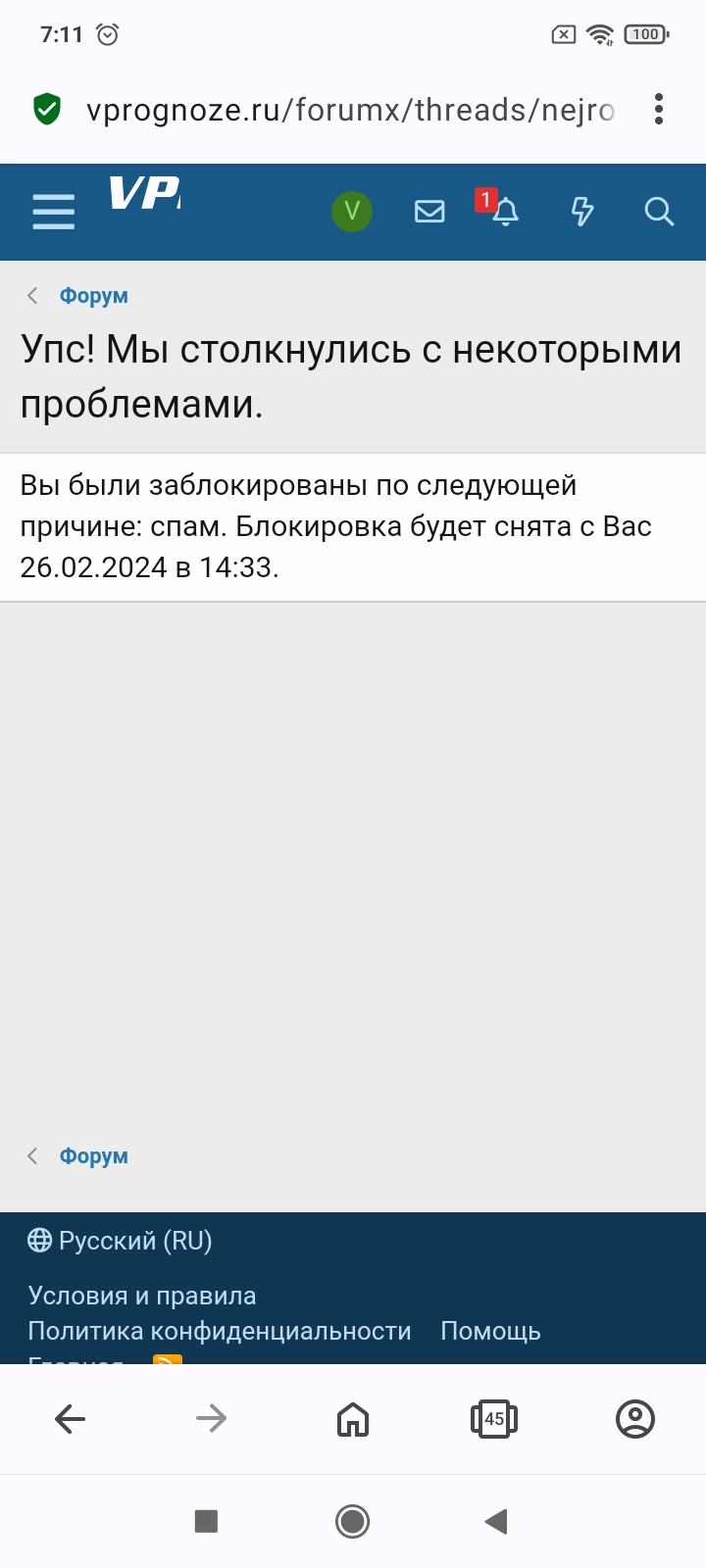Open the user account avatar V

[x=352, y=211]
